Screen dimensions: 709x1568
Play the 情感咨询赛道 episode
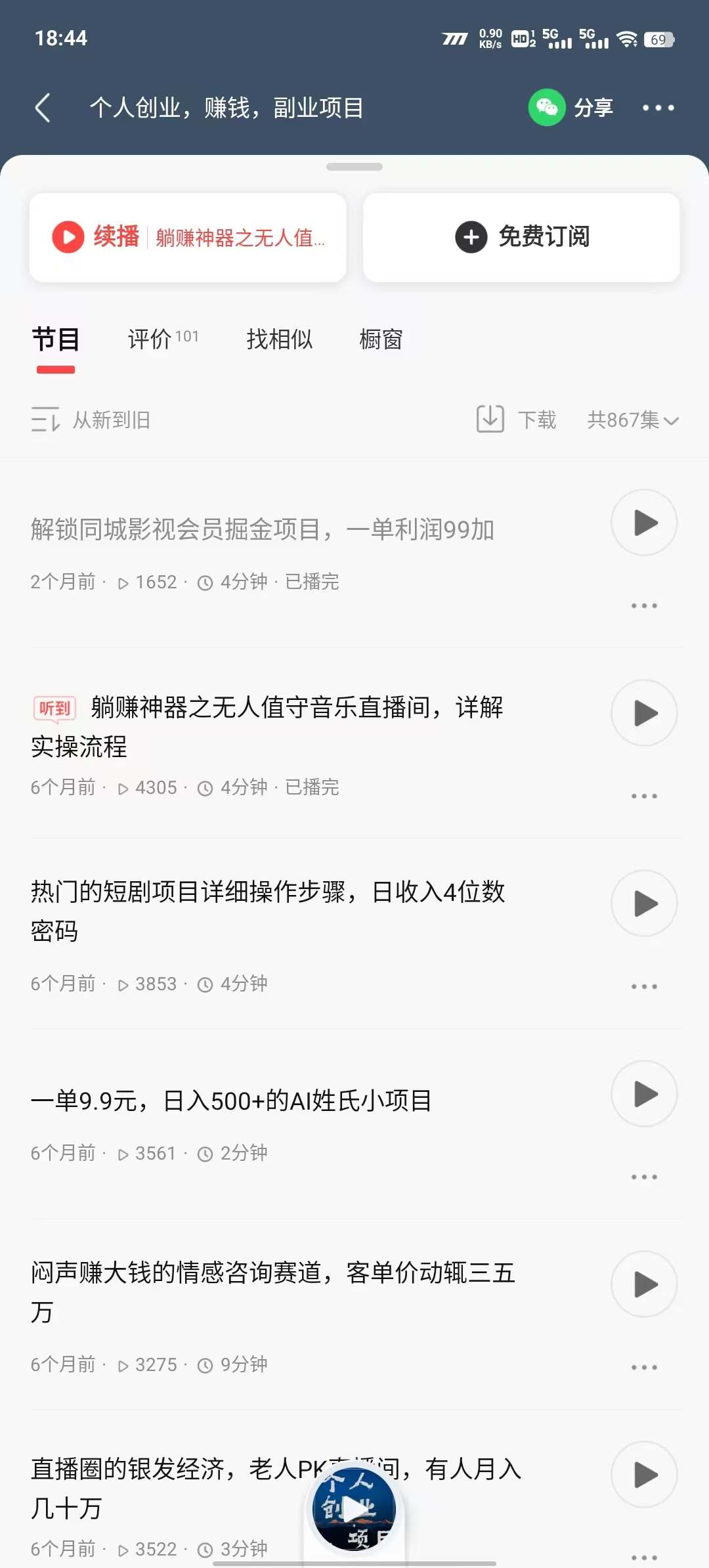[644, 1285]
